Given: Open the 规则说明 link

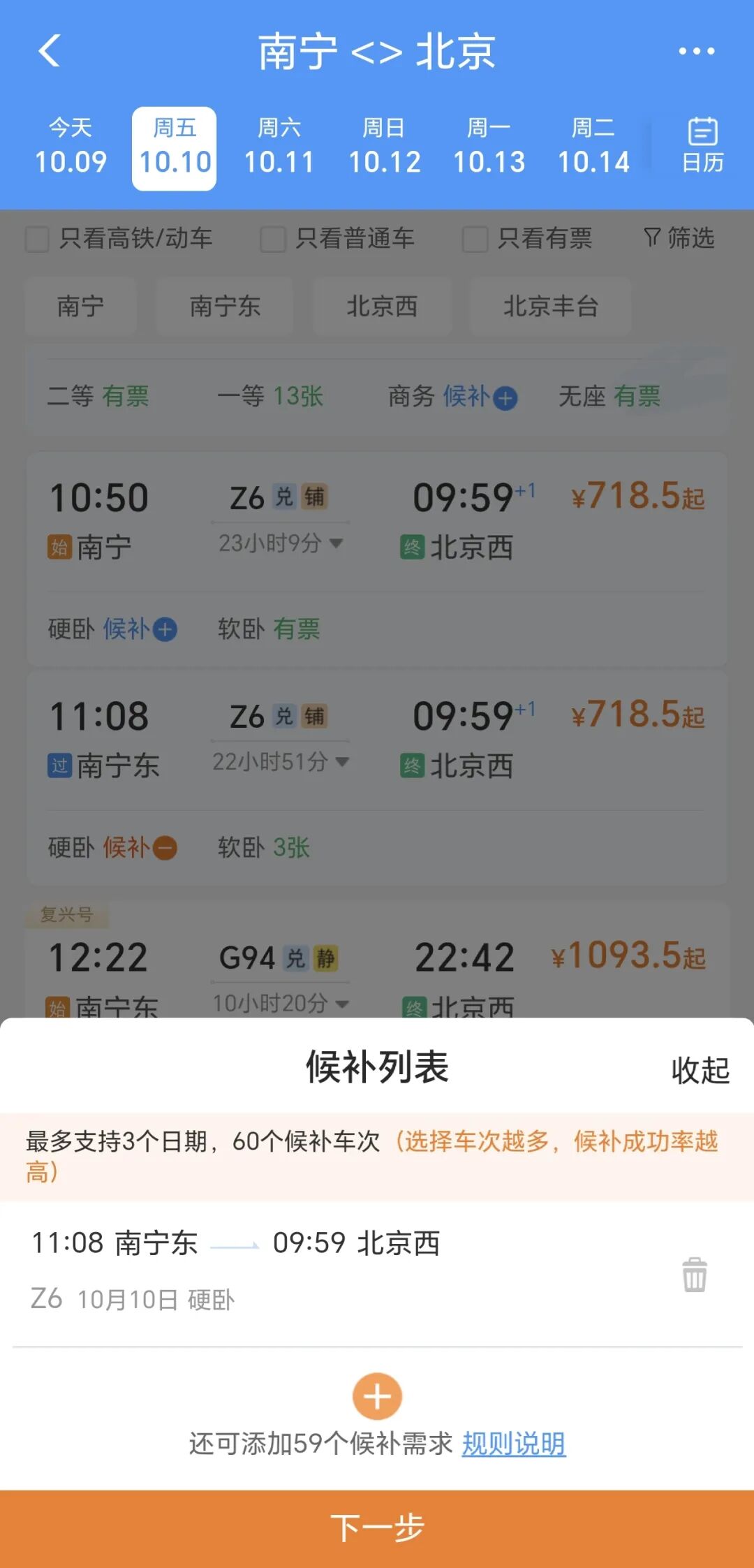Looking at the screenshot, I should [x=514, y=1444].
